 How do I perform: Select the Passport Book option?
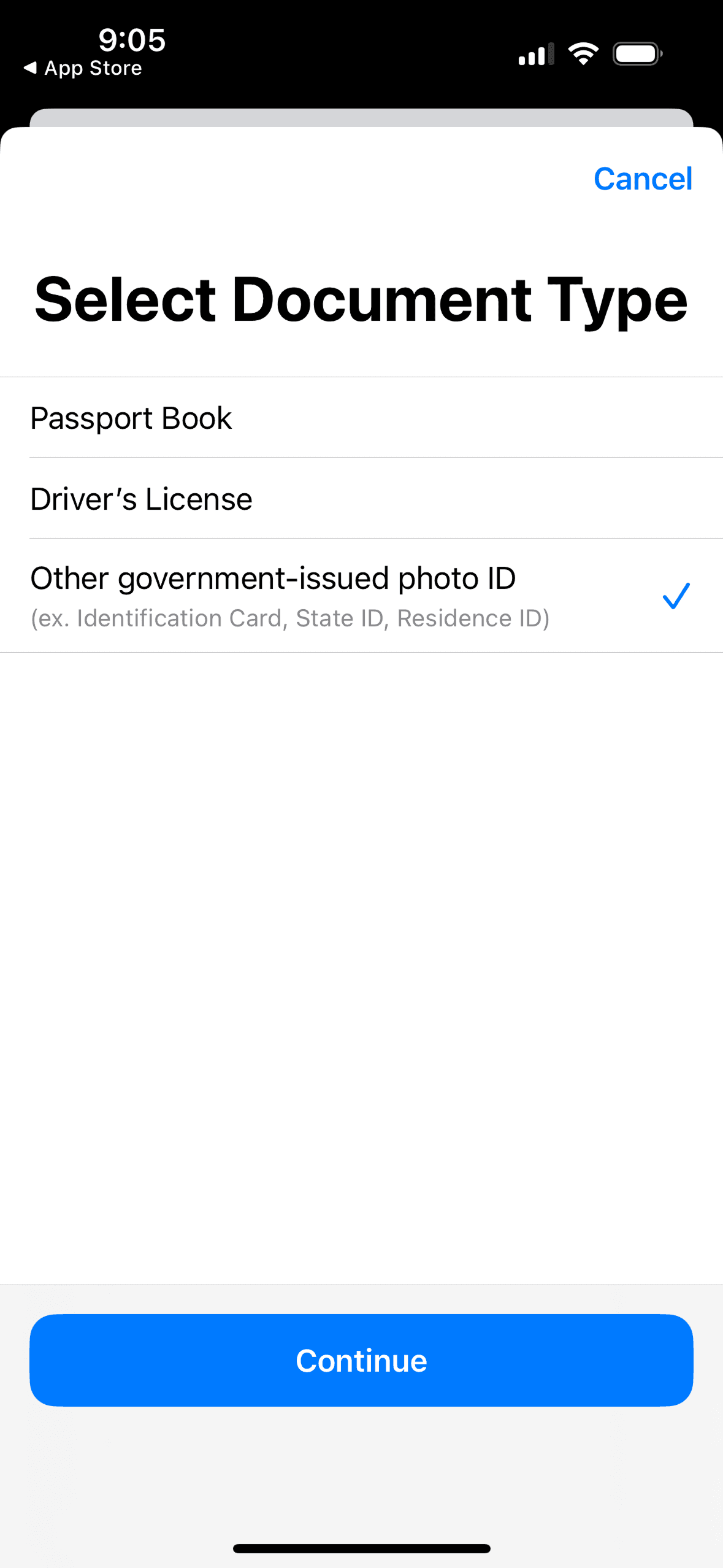pyautogui.click(x=131, y=418)
